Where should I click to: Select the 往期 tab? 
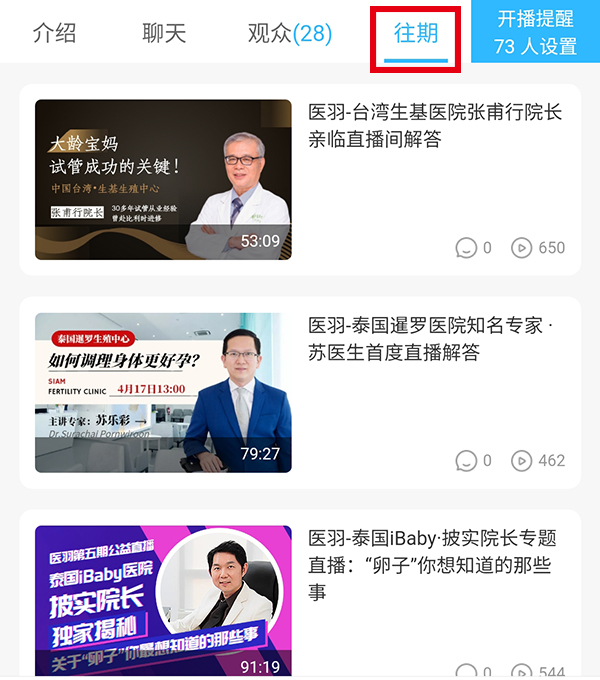click(416, 33)
